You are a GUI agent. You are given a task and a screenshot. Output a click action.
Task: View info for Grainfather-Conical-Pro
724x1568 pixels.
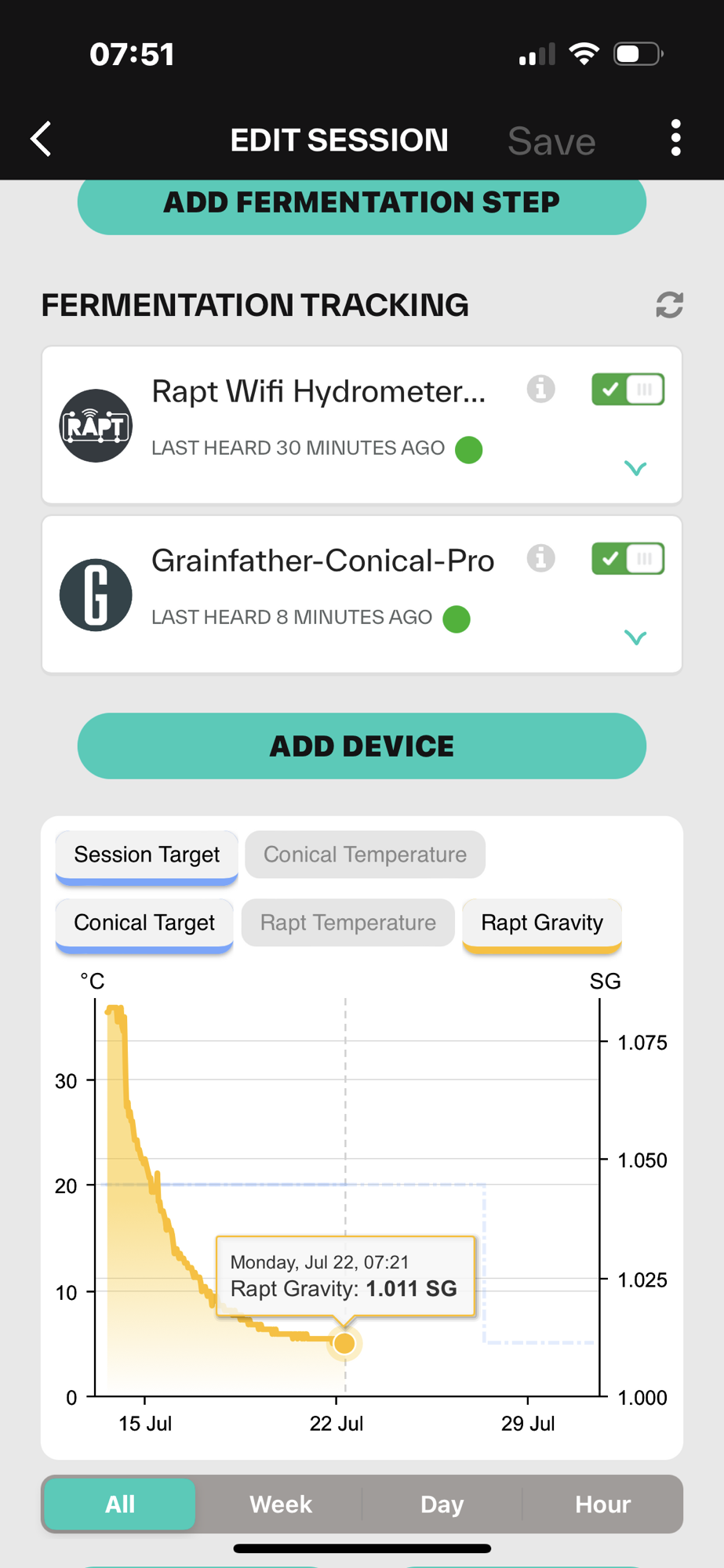pos(540,558)
